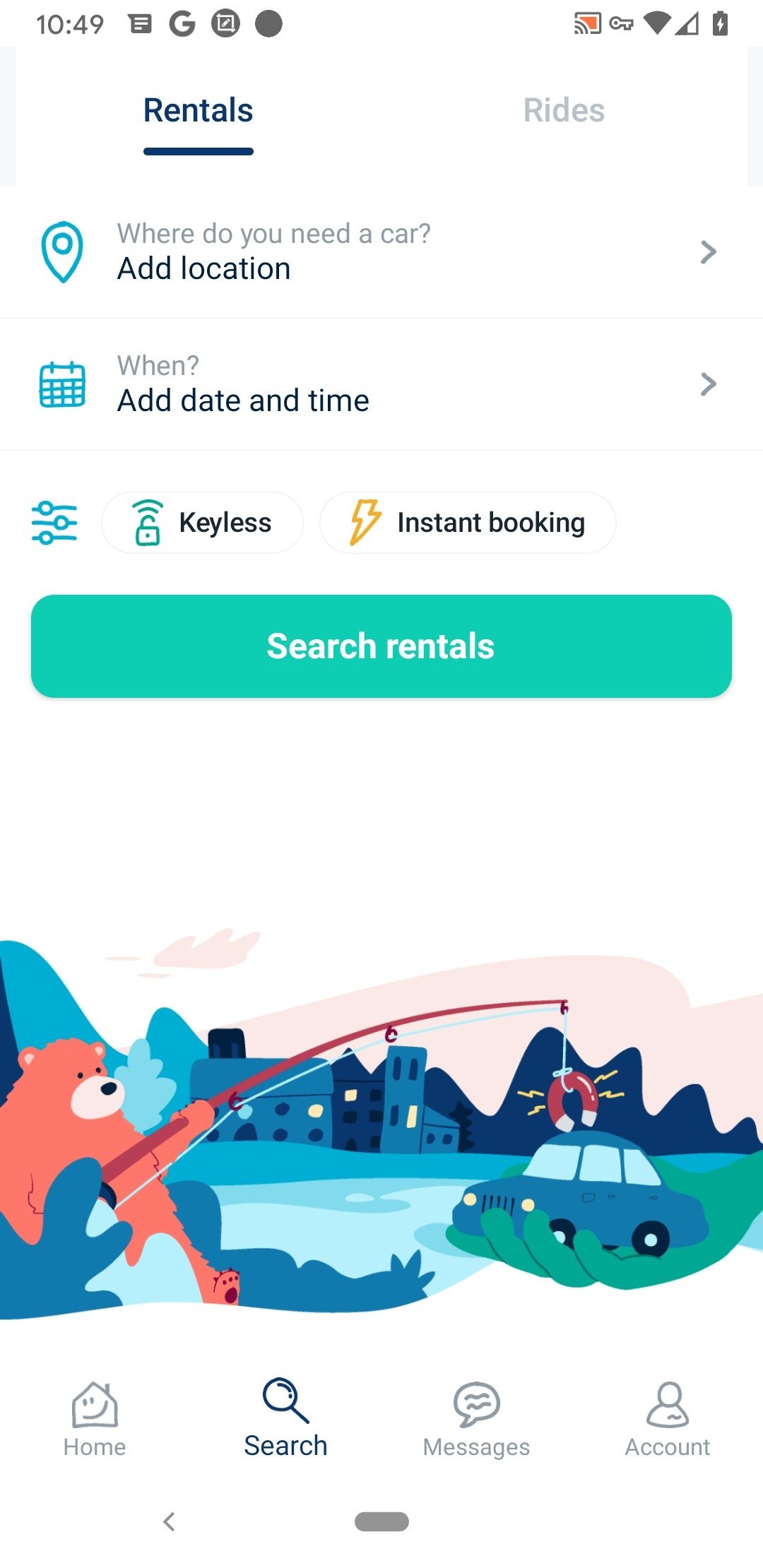Enable the Instant booking chip

point(468,523)
